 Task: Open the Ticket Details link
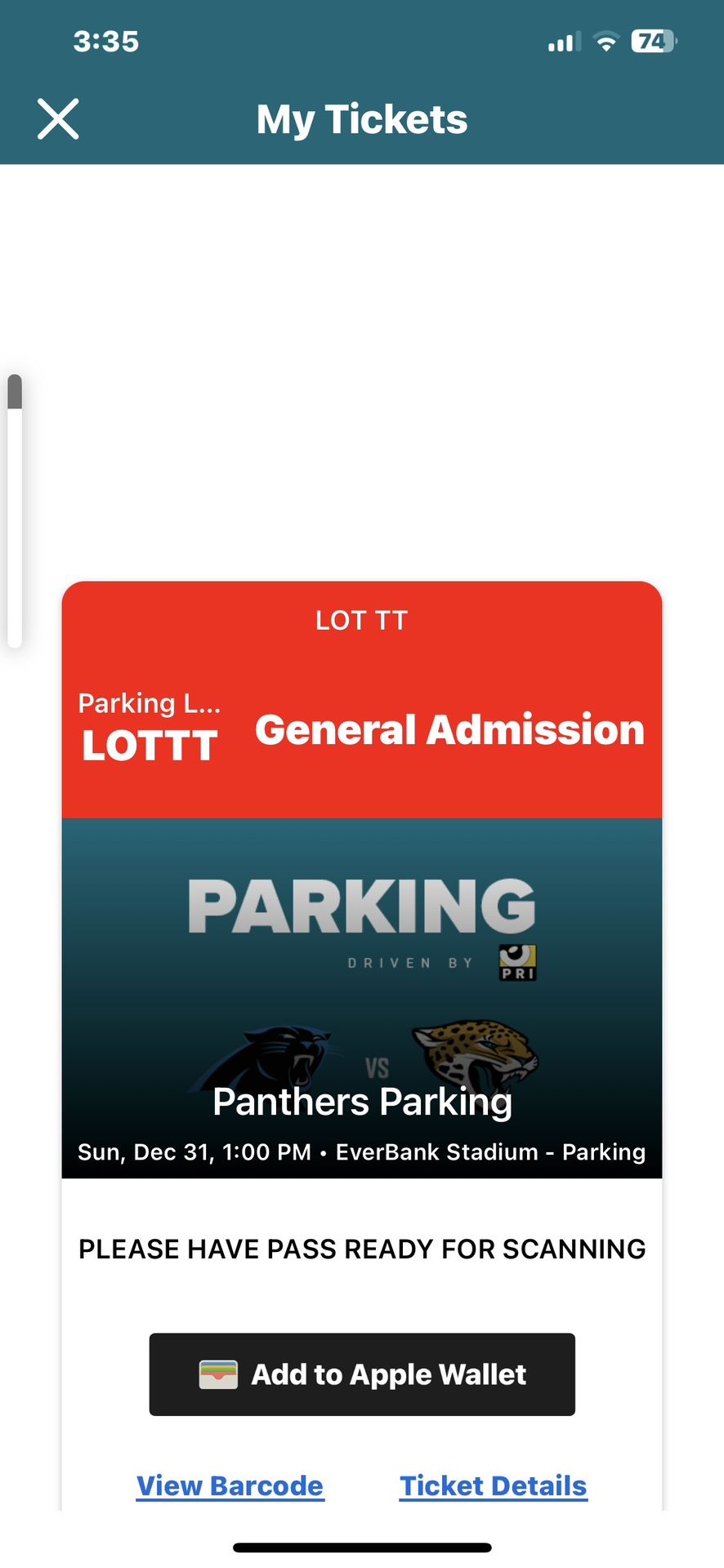pyautogui.click(x=493, y=1486)
